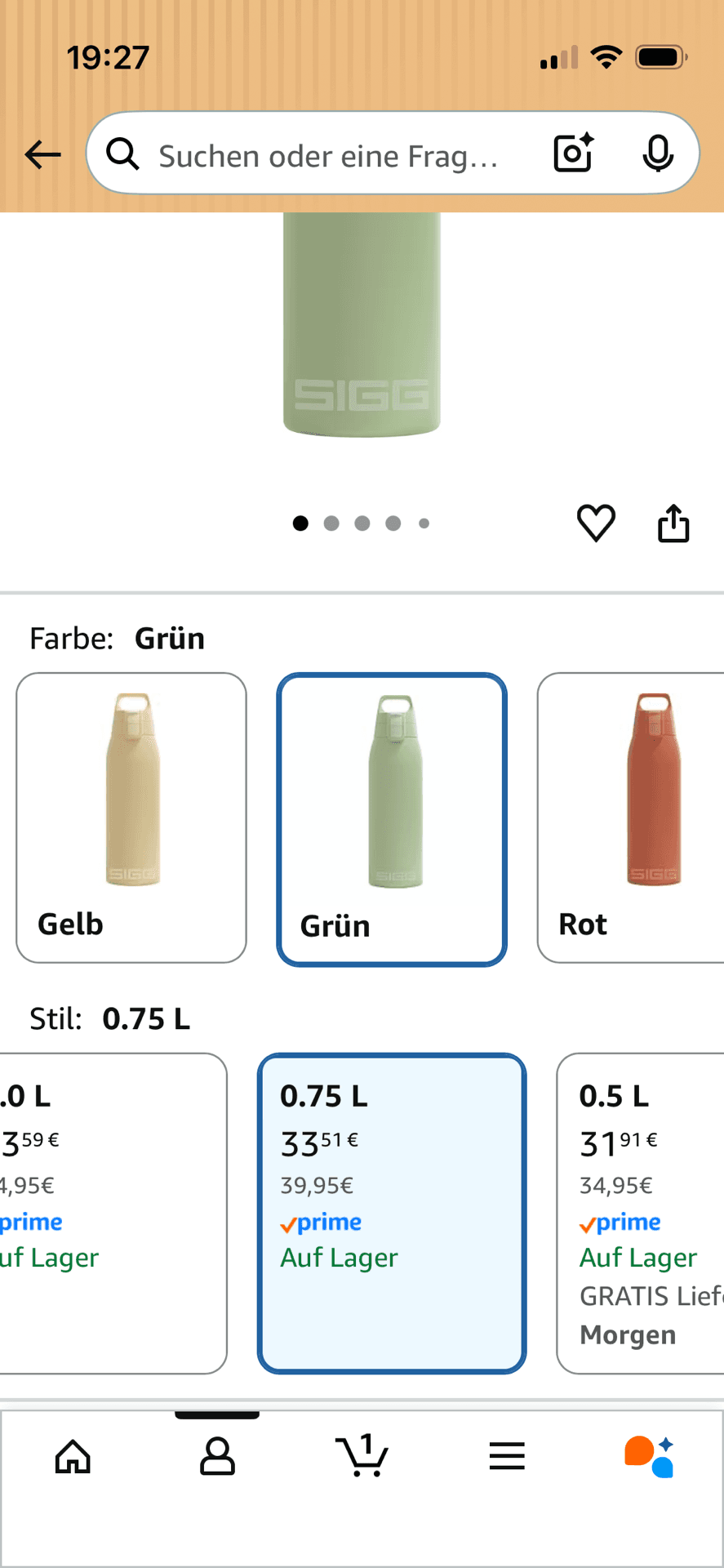724x1568 pixels.
Task: Open the green bottle product image
Action: pos(362,327)
